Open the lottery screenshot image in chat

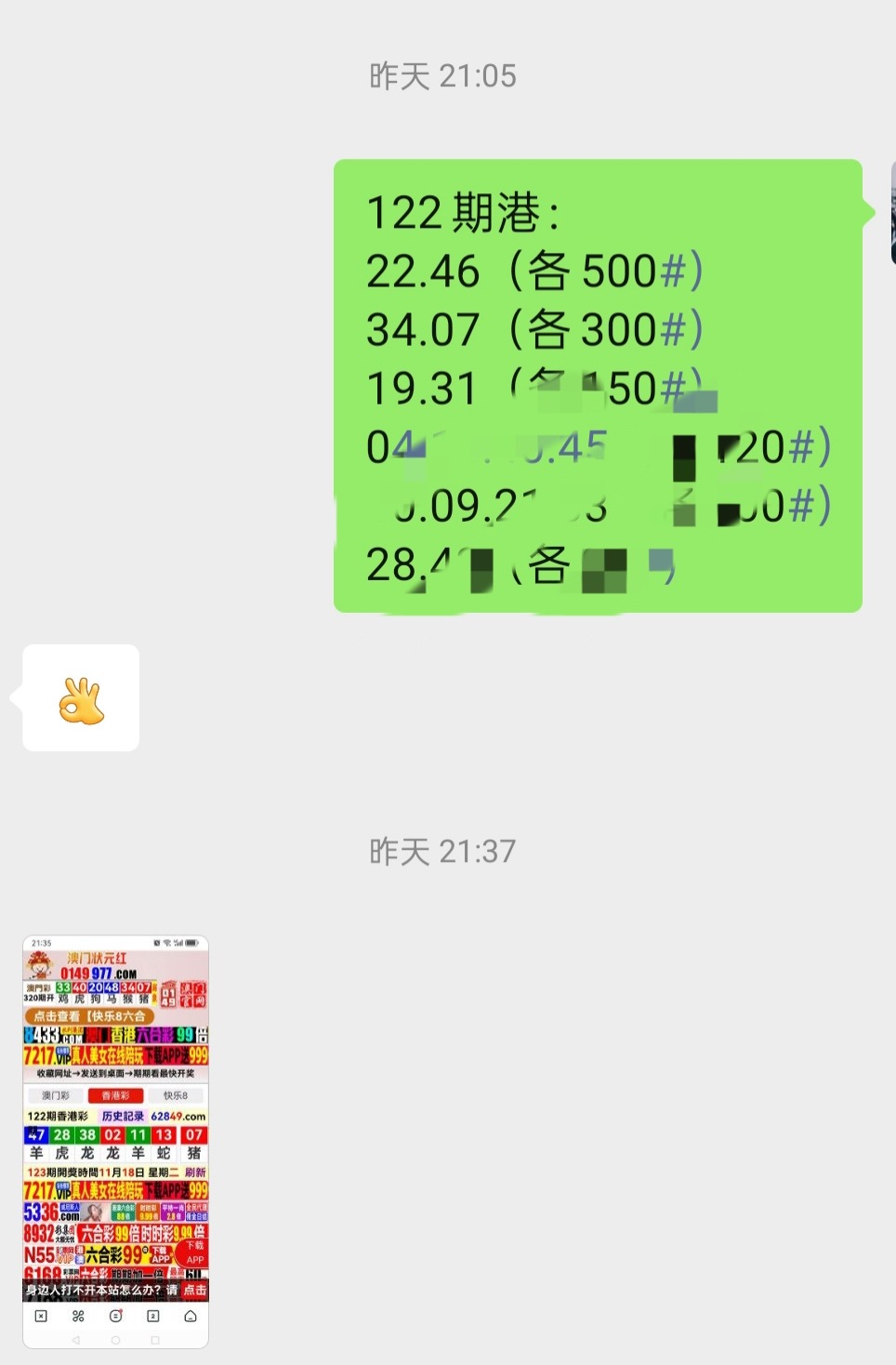[x=115, y=1141]
